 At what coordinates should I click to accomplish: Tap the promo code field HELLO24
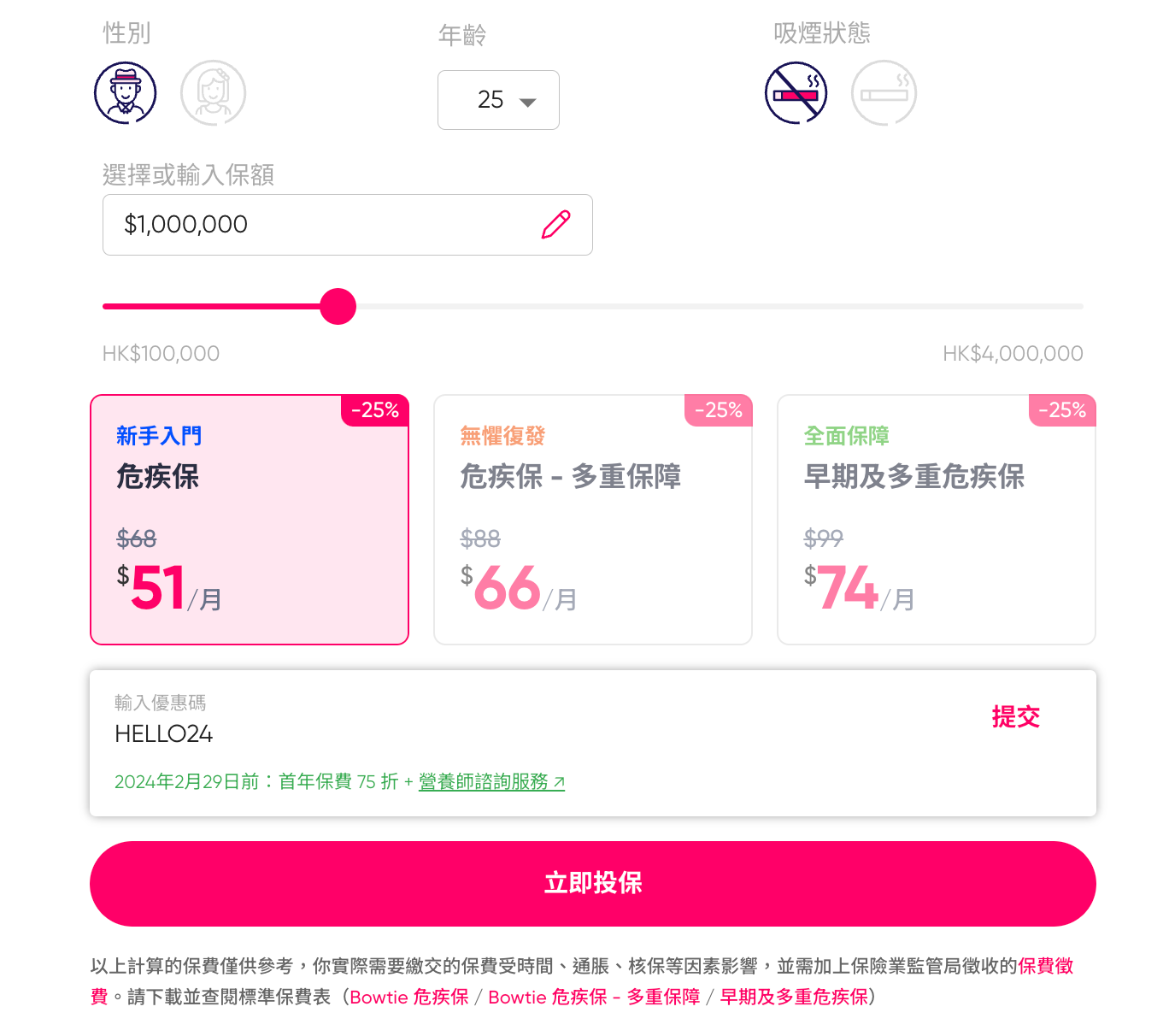click(427, 733)
